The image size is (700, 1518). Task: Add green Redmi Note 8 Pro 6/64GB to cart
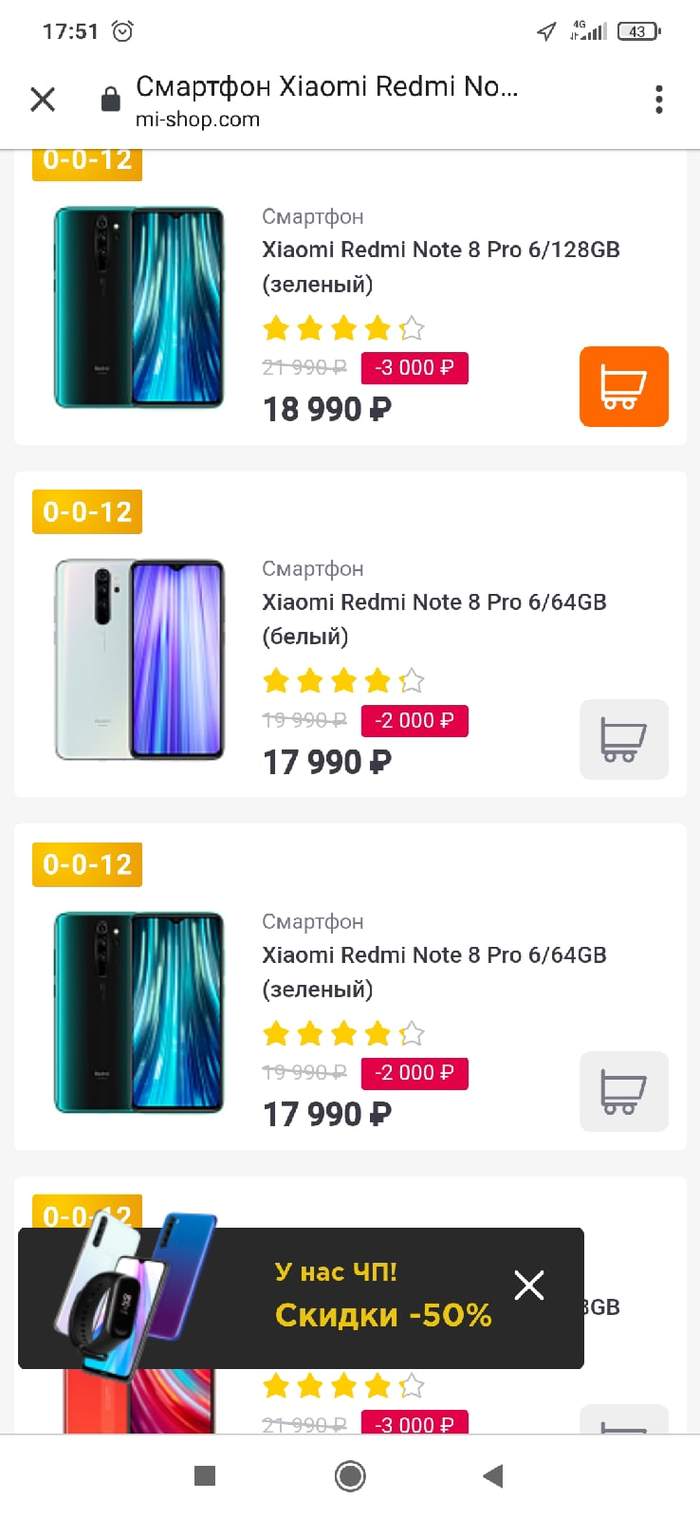click(624, 1091)
